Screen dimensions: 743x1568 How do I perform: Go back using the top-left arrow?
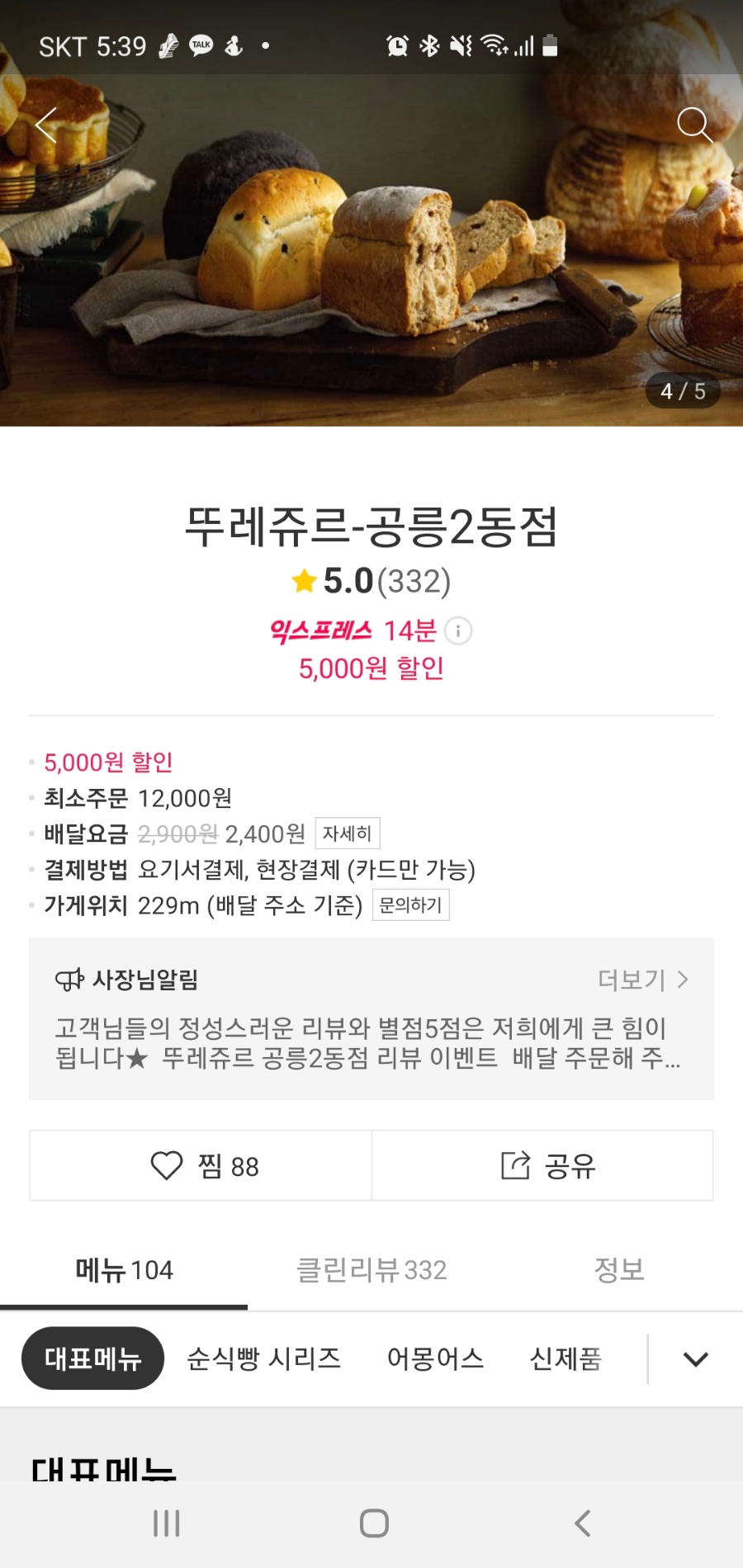(x=46, y=125)
